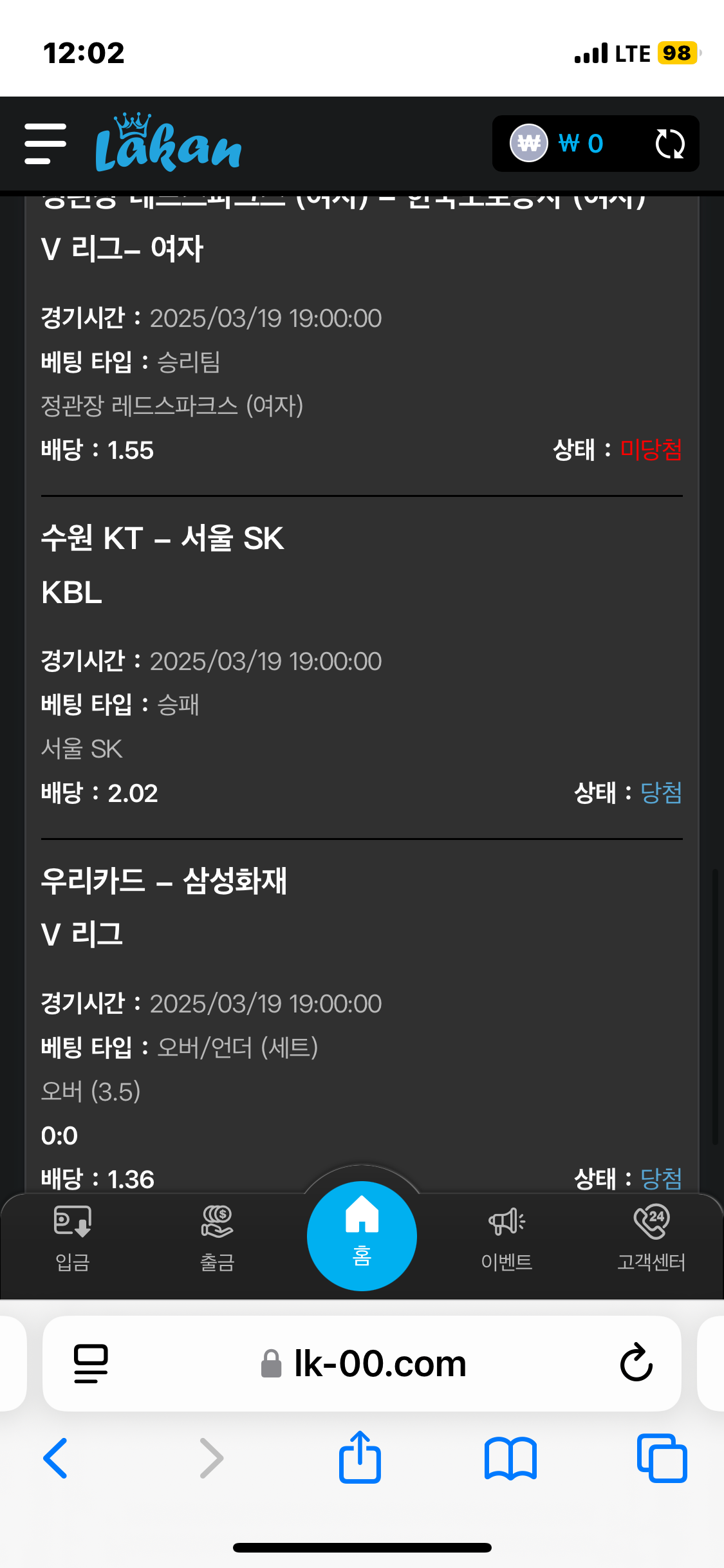
Task: Reload the page in Safari
Action: [x=636, y=1363]
